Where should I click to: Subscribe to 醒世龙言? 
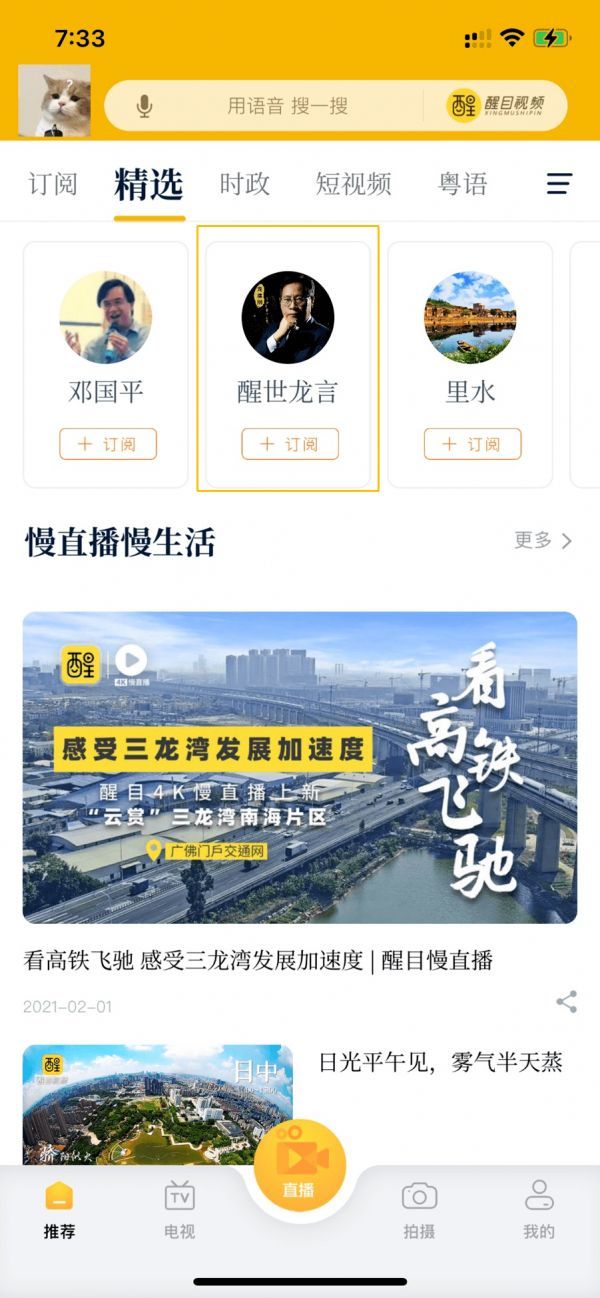pos(290,444)
